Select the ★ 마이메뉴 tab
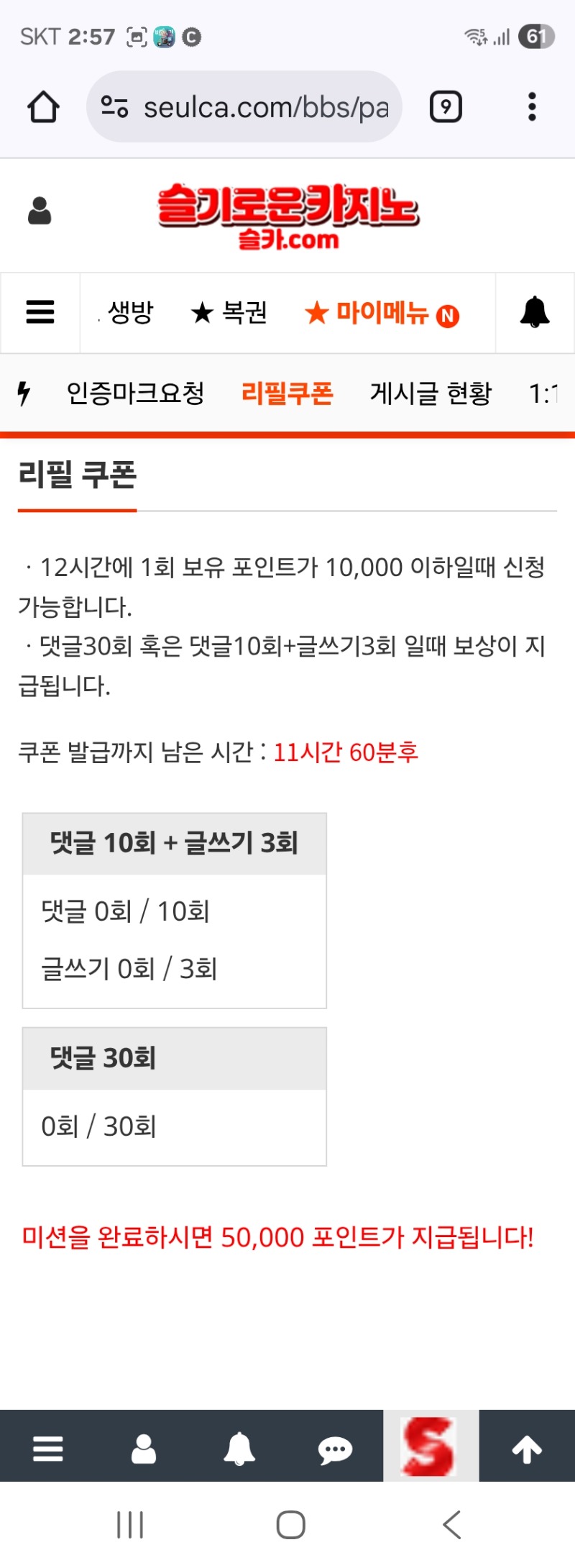Viewport: 575px width, 1568px height. pyautogui.click(x=381, y=313)
